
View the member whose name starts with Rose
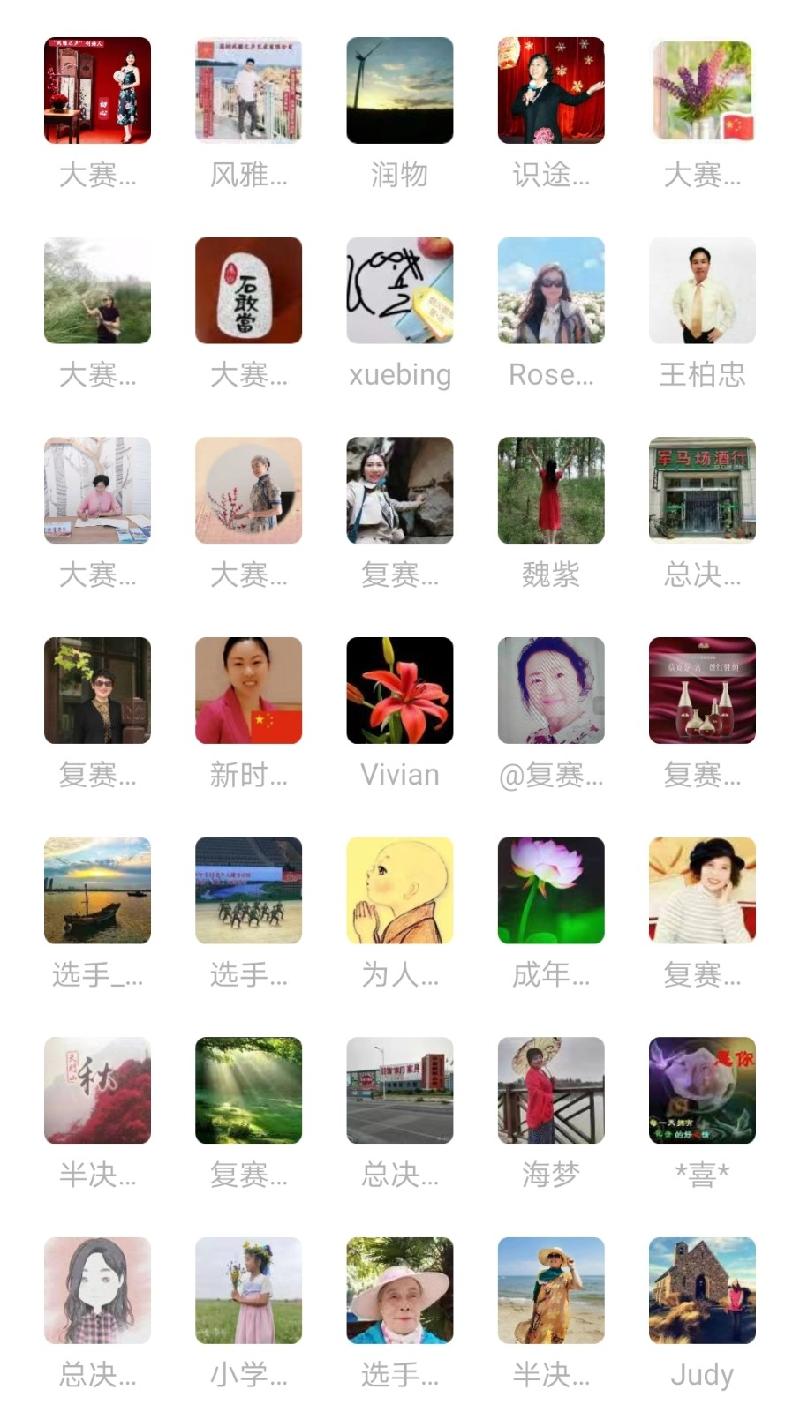pos(551,291)
